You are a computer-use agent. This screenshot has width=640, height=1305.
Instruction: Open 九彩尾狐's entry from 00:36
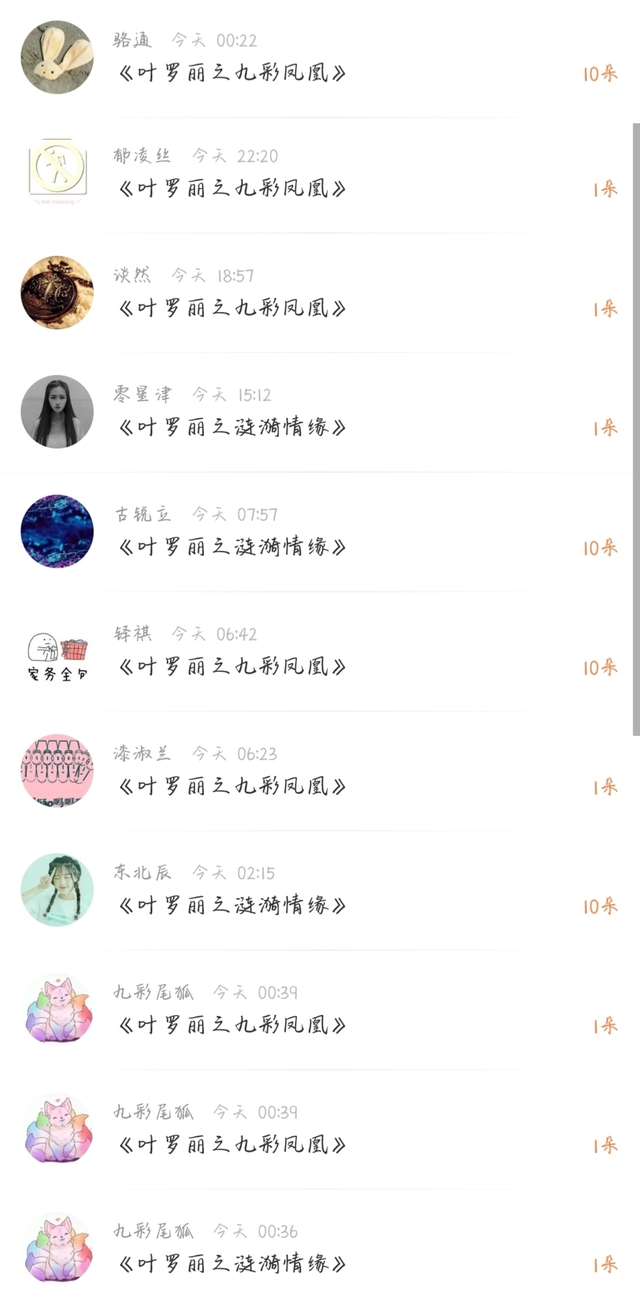click(x=320, y=1248)
